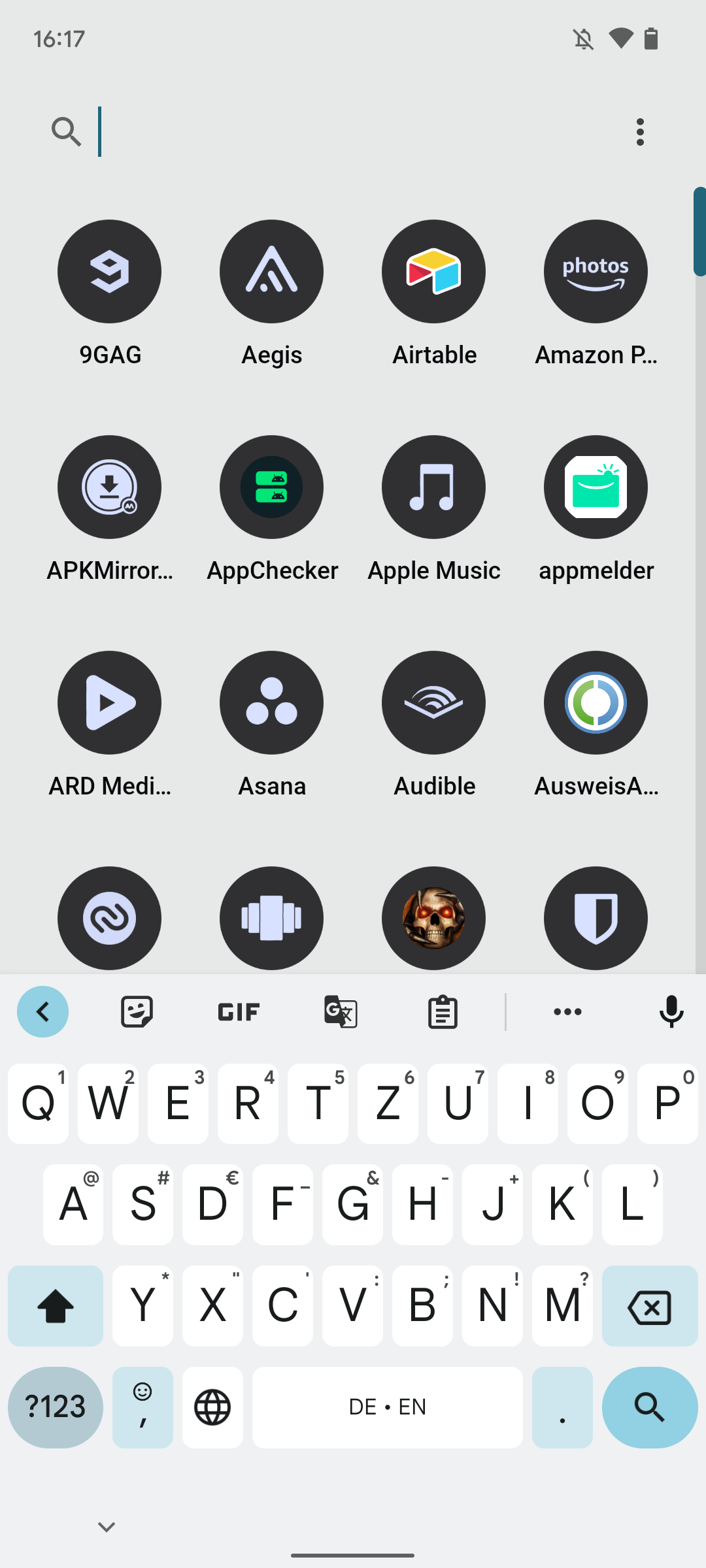Launch Asana

271,702
